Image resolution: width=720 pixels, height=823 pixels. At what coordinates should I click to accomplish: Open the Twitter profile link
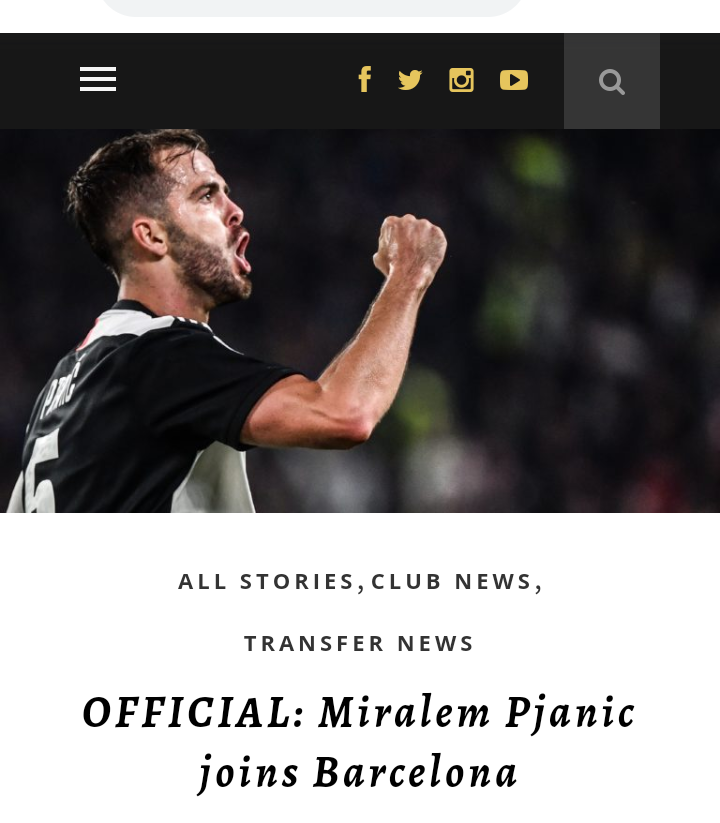[410, 80]
